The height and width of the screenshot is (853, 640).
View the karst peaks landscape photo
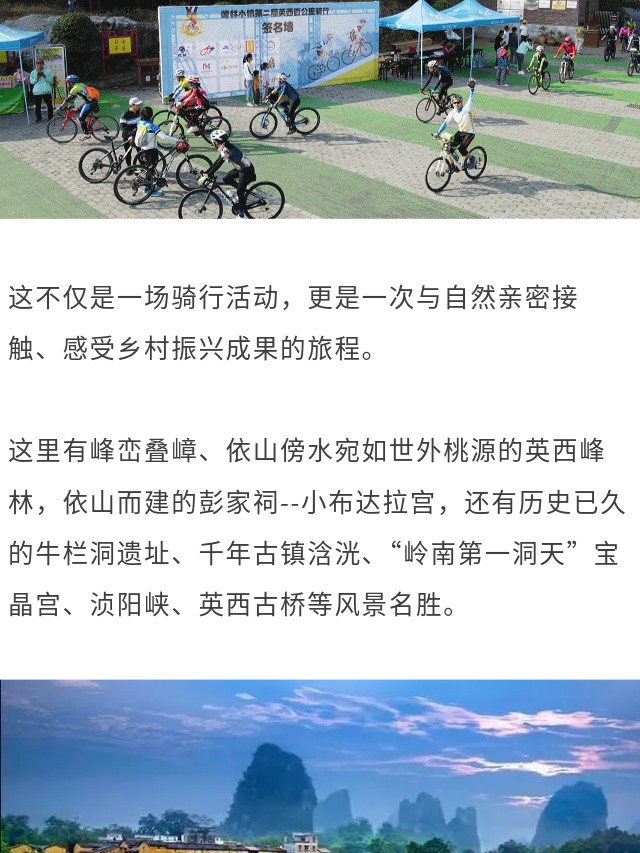tap(320, 766)
